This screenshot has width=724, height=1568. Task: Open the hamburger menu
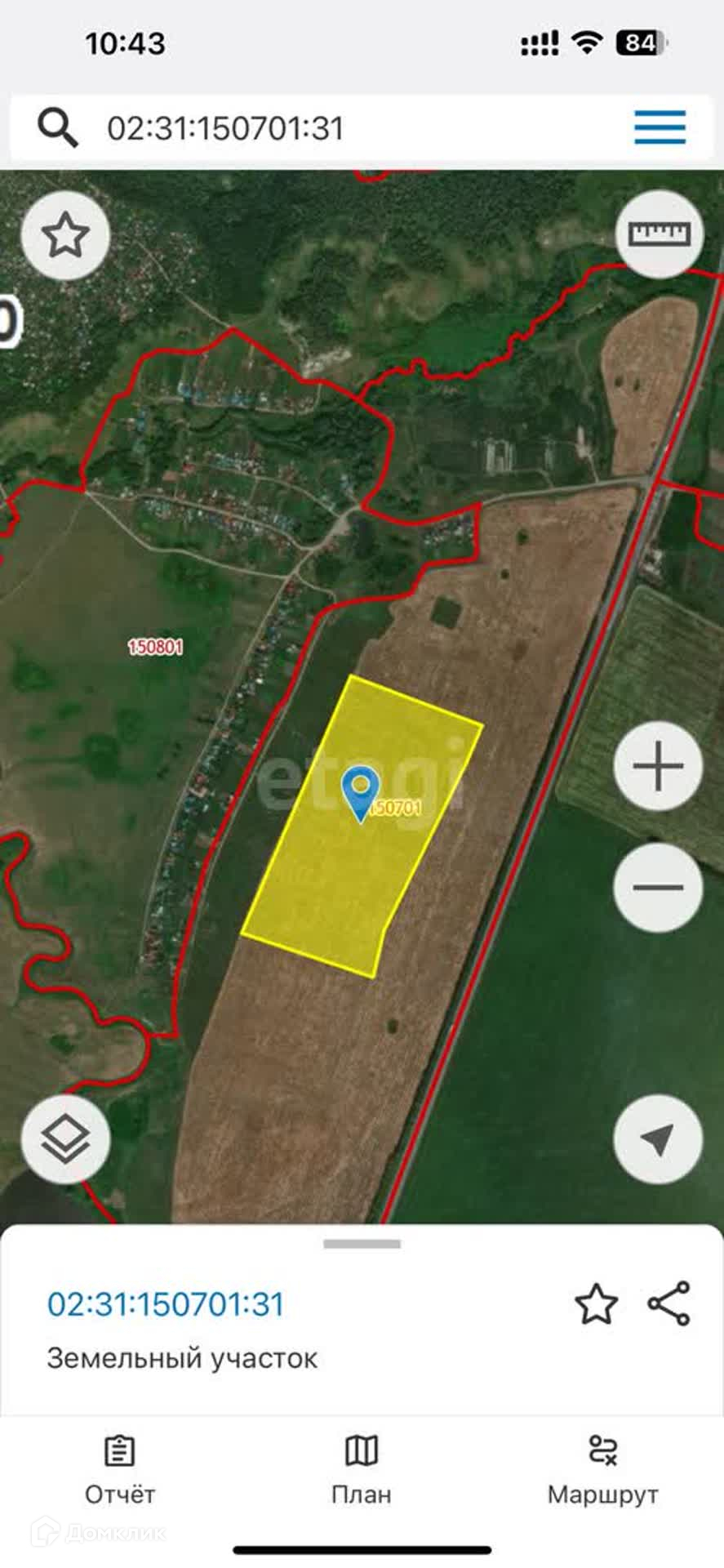(x=660, y=127)
